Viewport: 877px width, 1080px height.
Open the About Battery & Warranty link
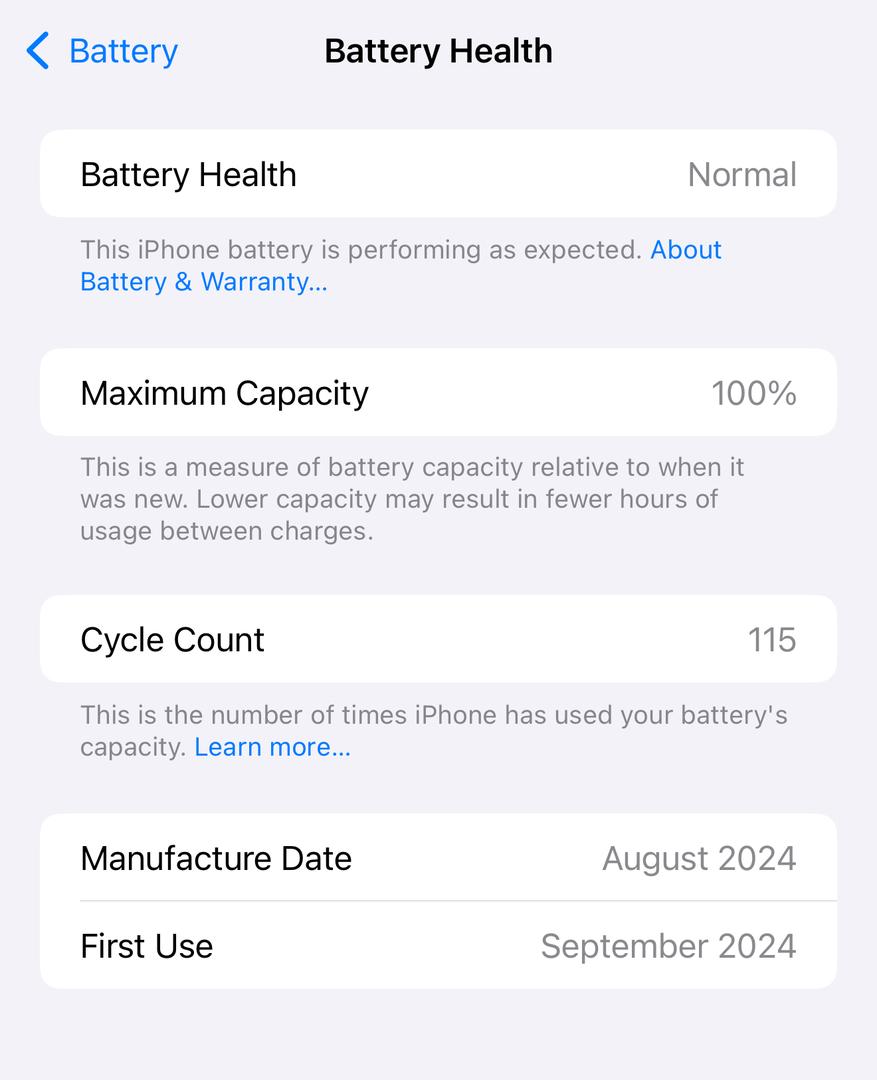point(203,282)
